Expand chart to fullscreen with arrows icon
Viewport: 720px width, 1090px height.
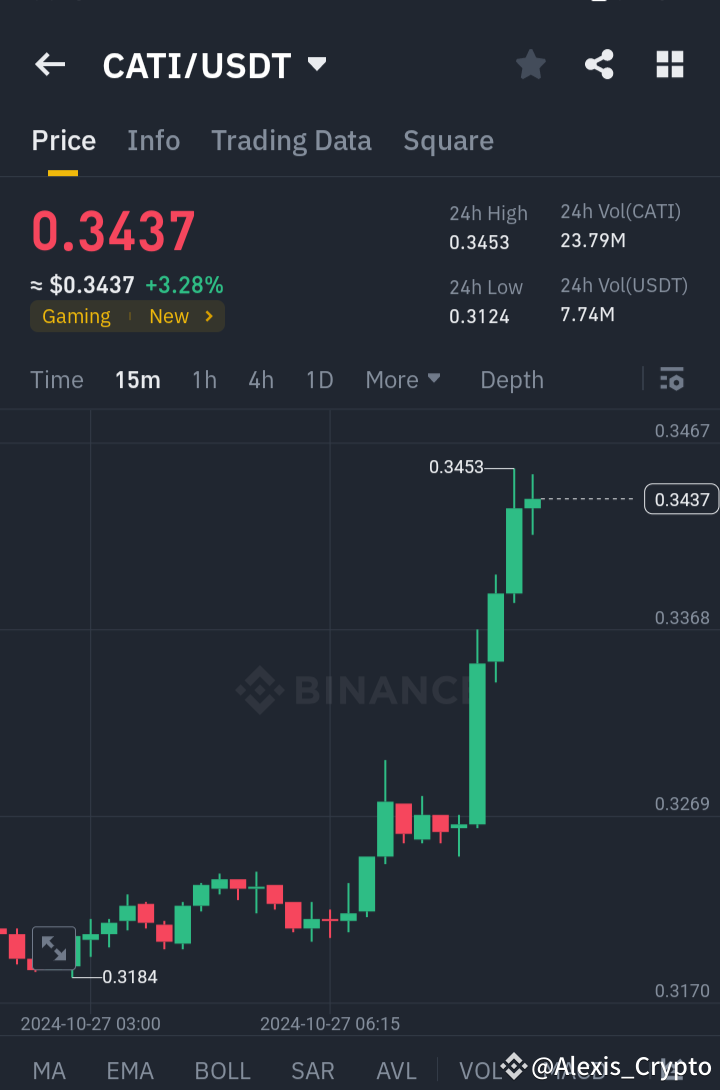(54, 946)
